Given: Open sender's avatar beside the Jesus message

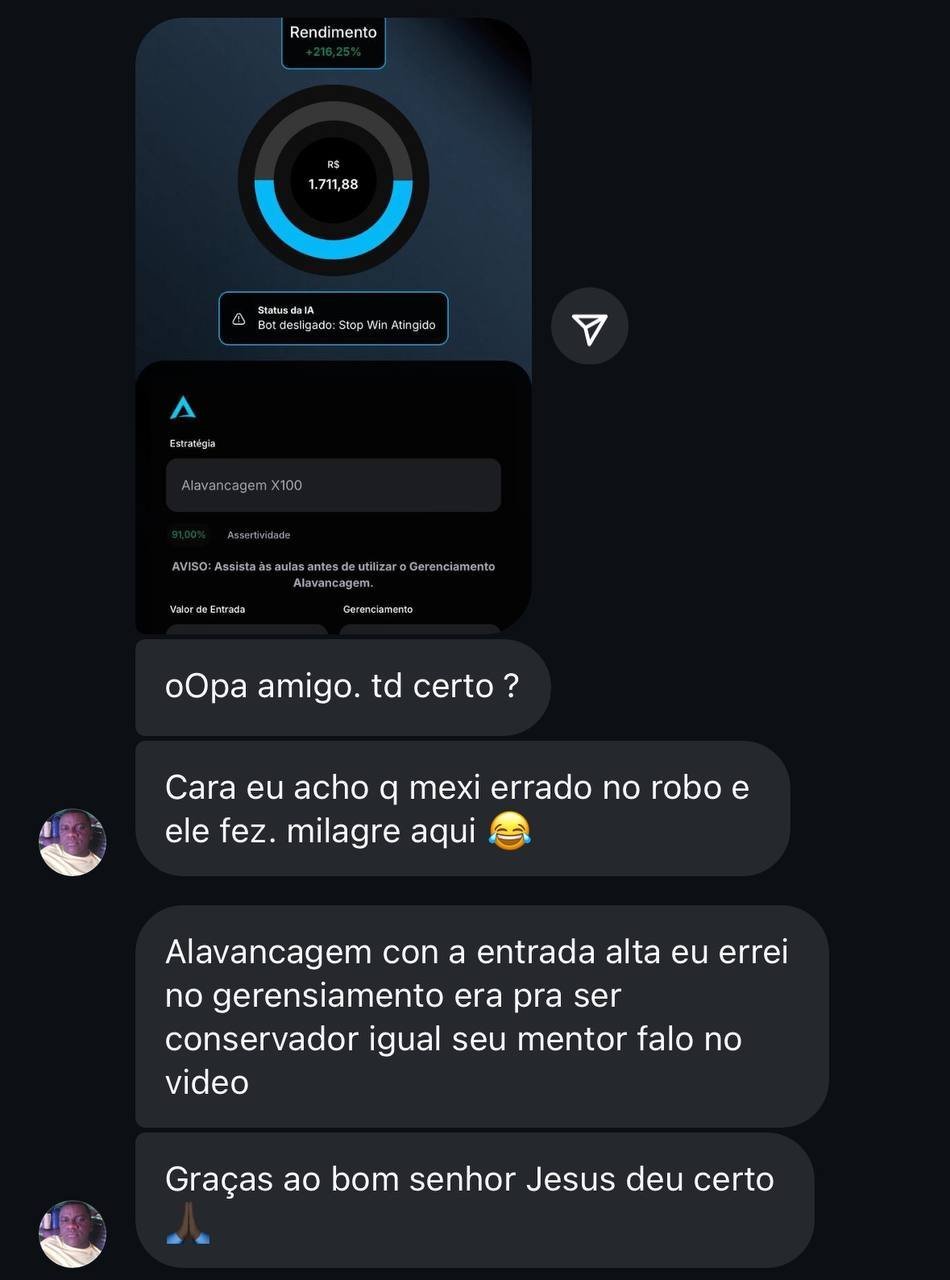Looking at the screenshot, I should click(x=72, y=1234).
